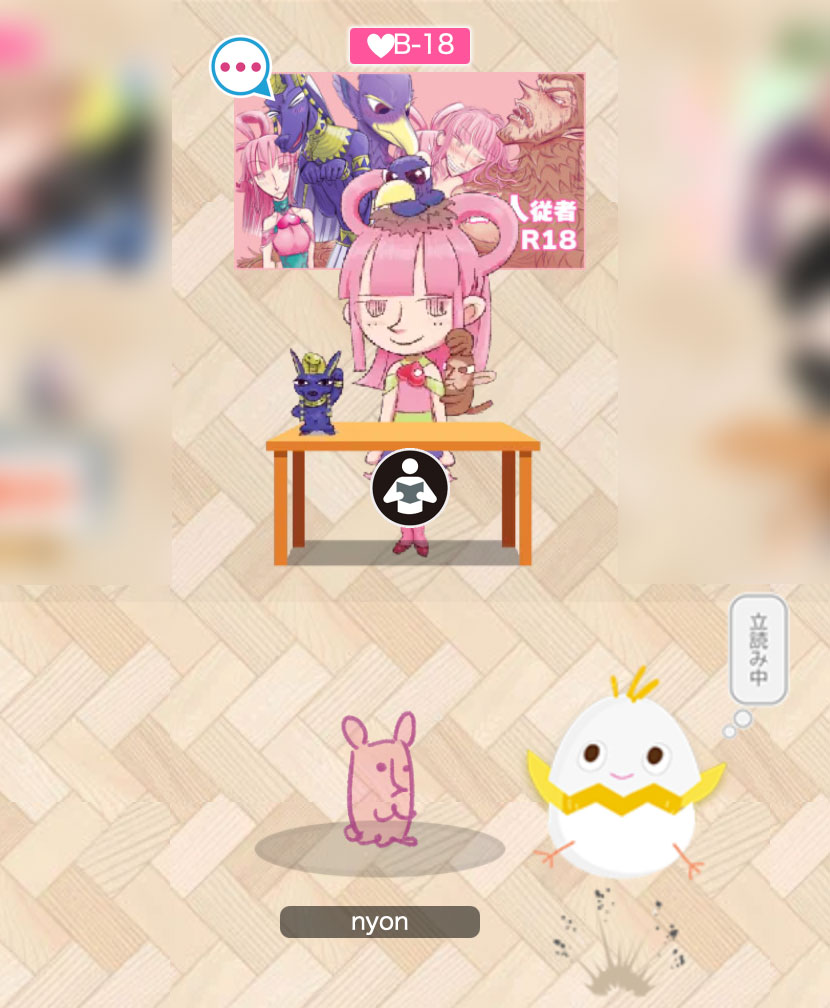This screenshot has width=830, height=1008.
Task: Open the chat speech bubble icon
Action: tap(241, 67)
